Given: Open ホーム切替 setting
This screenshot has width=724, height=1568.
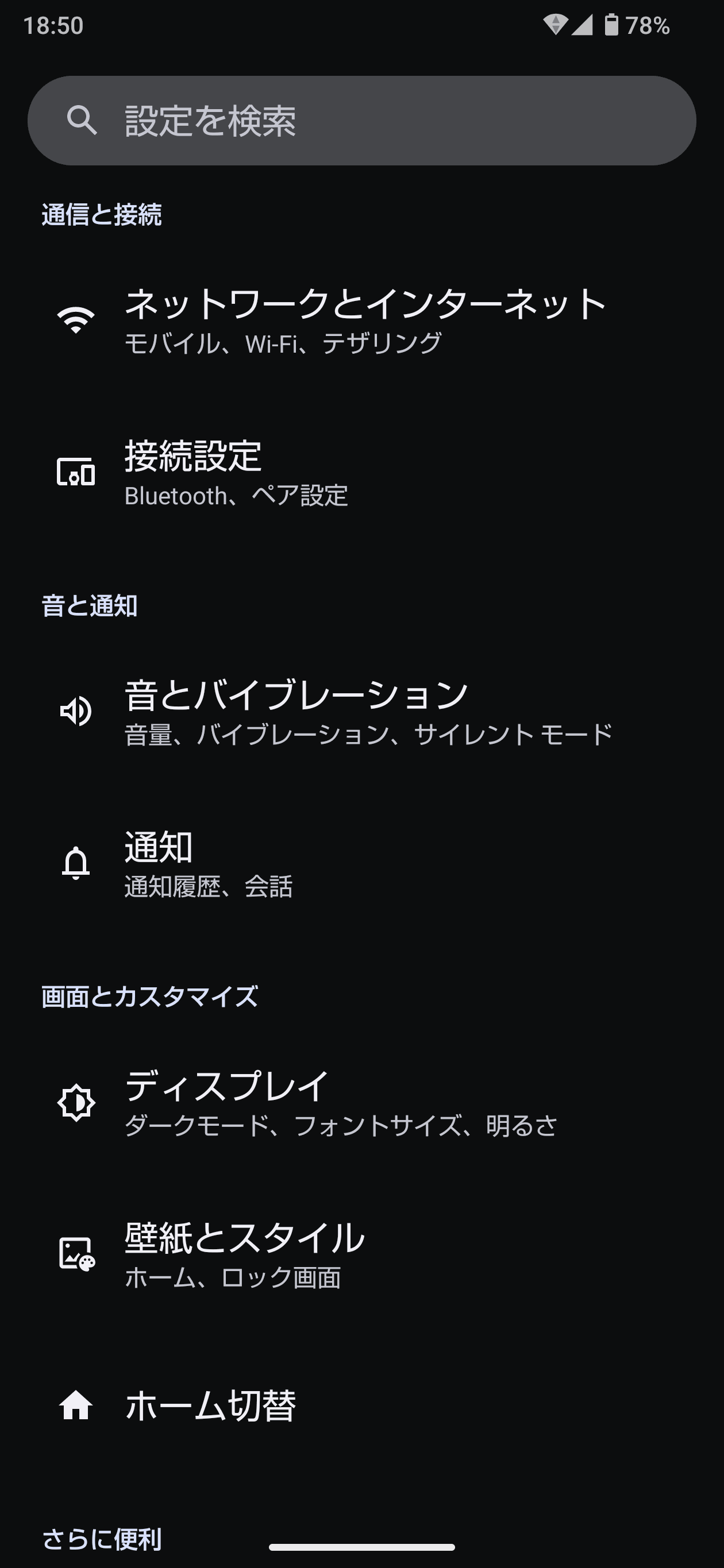Looking at the screenshot, I should coord(210,1406).
